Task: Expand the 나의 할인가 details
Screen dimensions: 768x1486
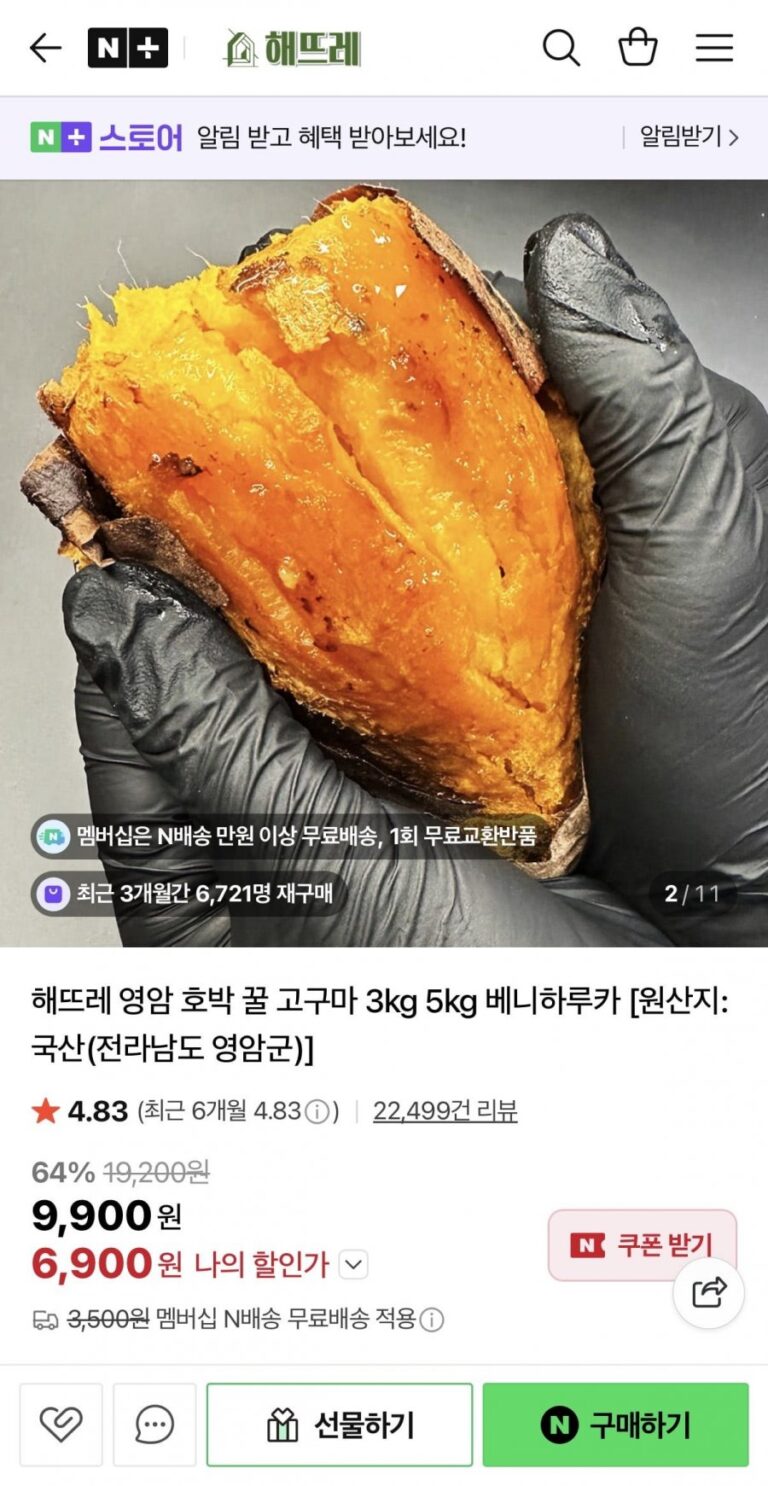Action: point(353,1265)
